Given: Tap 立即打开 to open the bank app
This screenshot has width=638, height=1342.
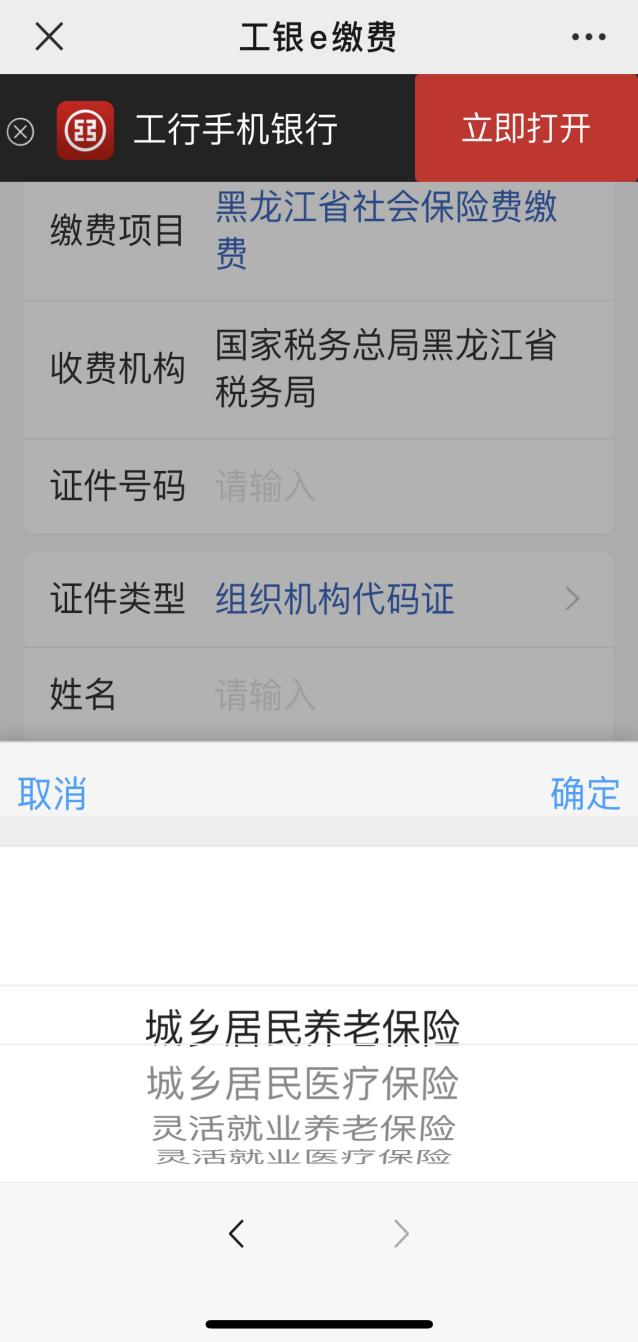Looking at the screenshot, I should (x=526, y=129).
